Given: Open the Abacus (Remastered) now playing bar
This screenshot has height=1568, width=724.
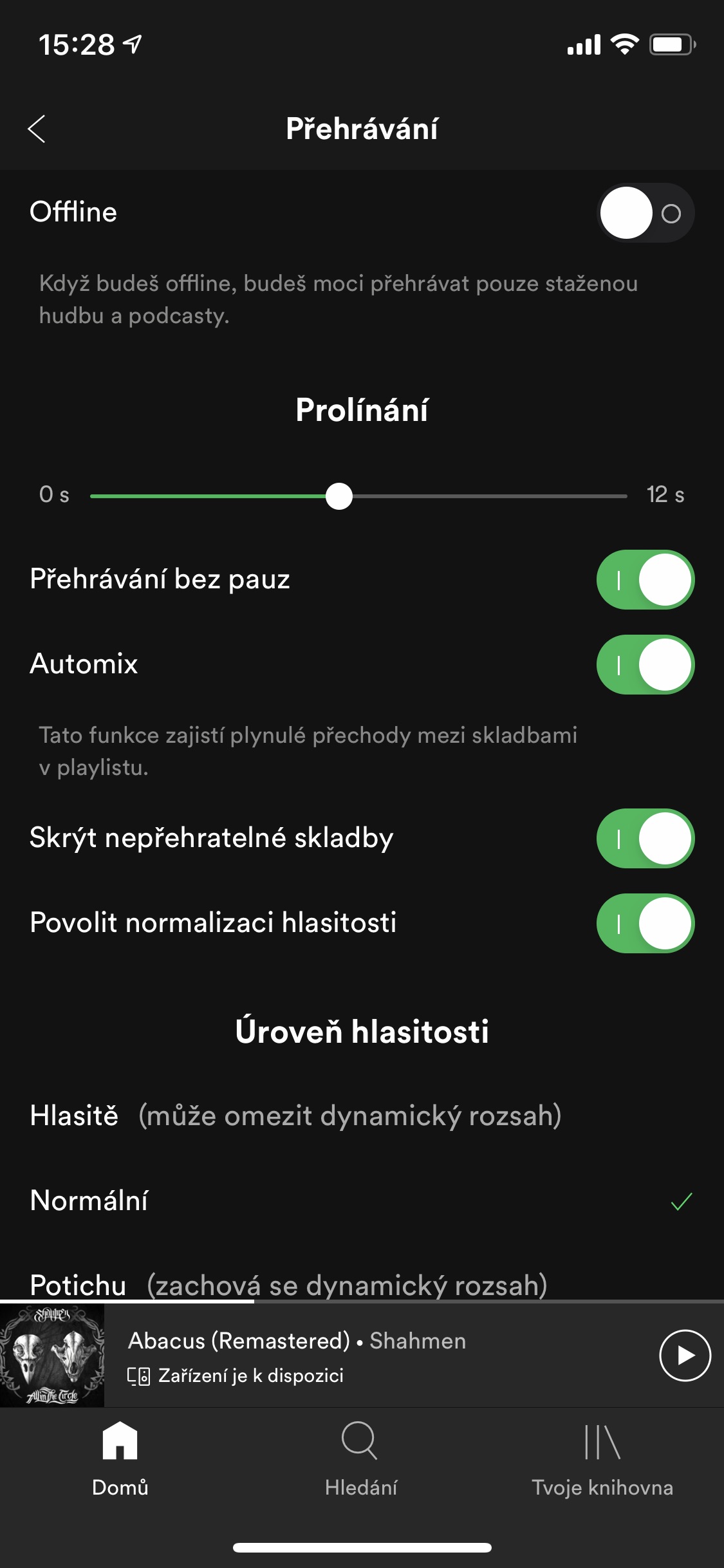Looking at the screenshot, I should pos(362,1355).
